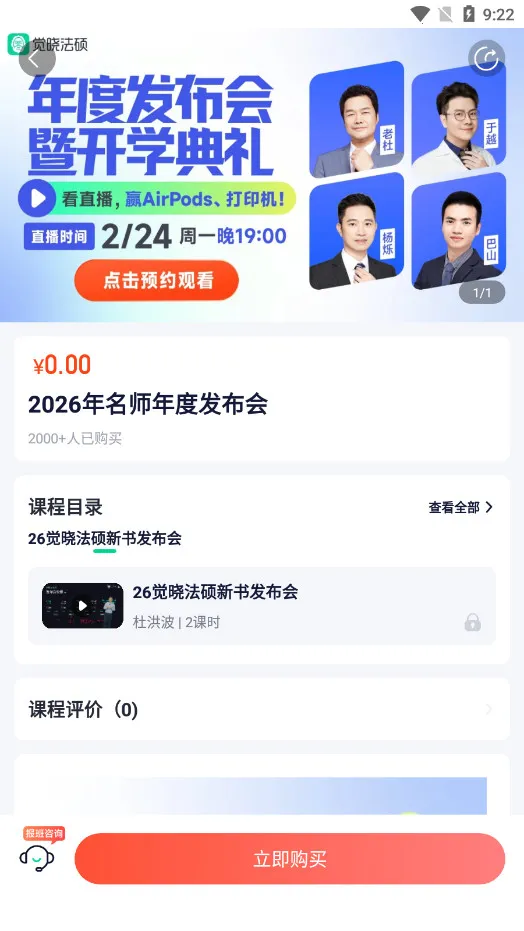This screenshot has height=931, width=524.
Task: Tap the share icon at top right
Action: [x=487, y=58]
